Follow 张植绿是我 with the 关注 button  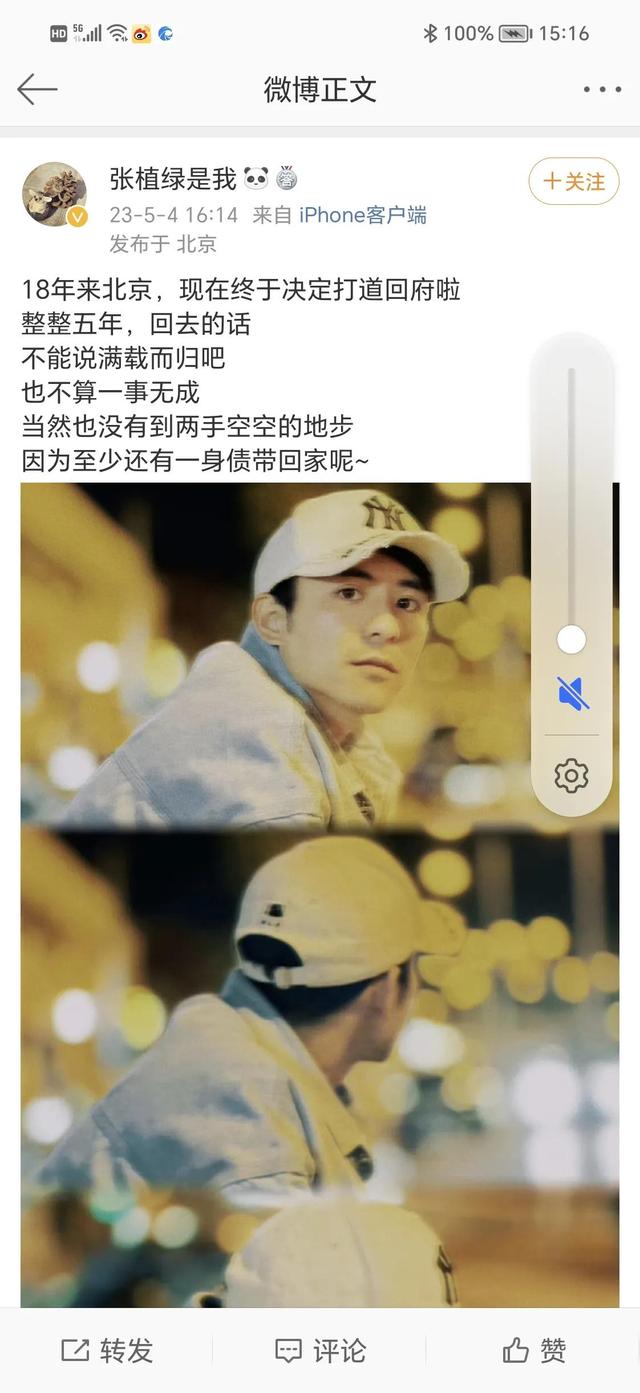coord(574,181)
